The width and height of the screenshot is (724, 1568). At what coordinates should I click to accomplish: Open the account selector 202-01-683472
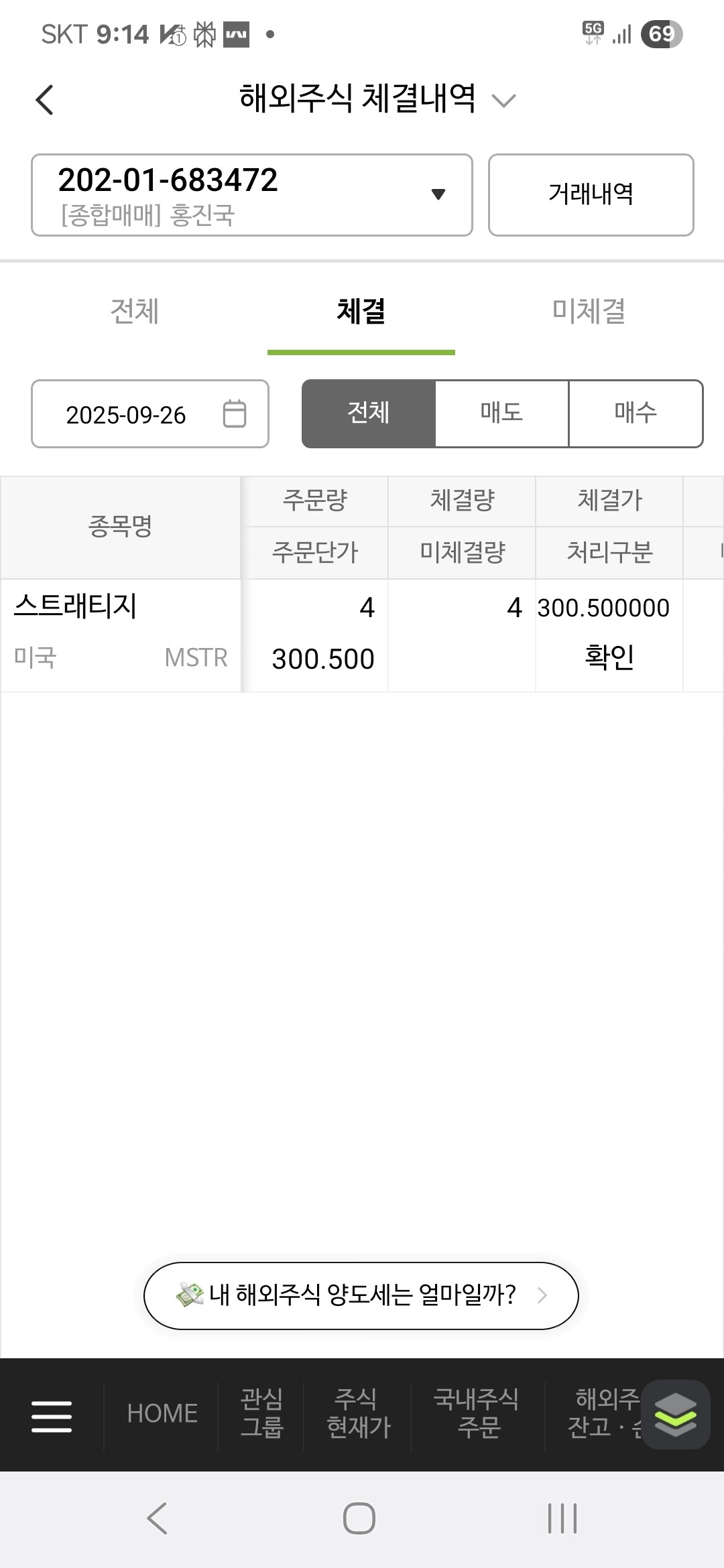pos(252,195)
